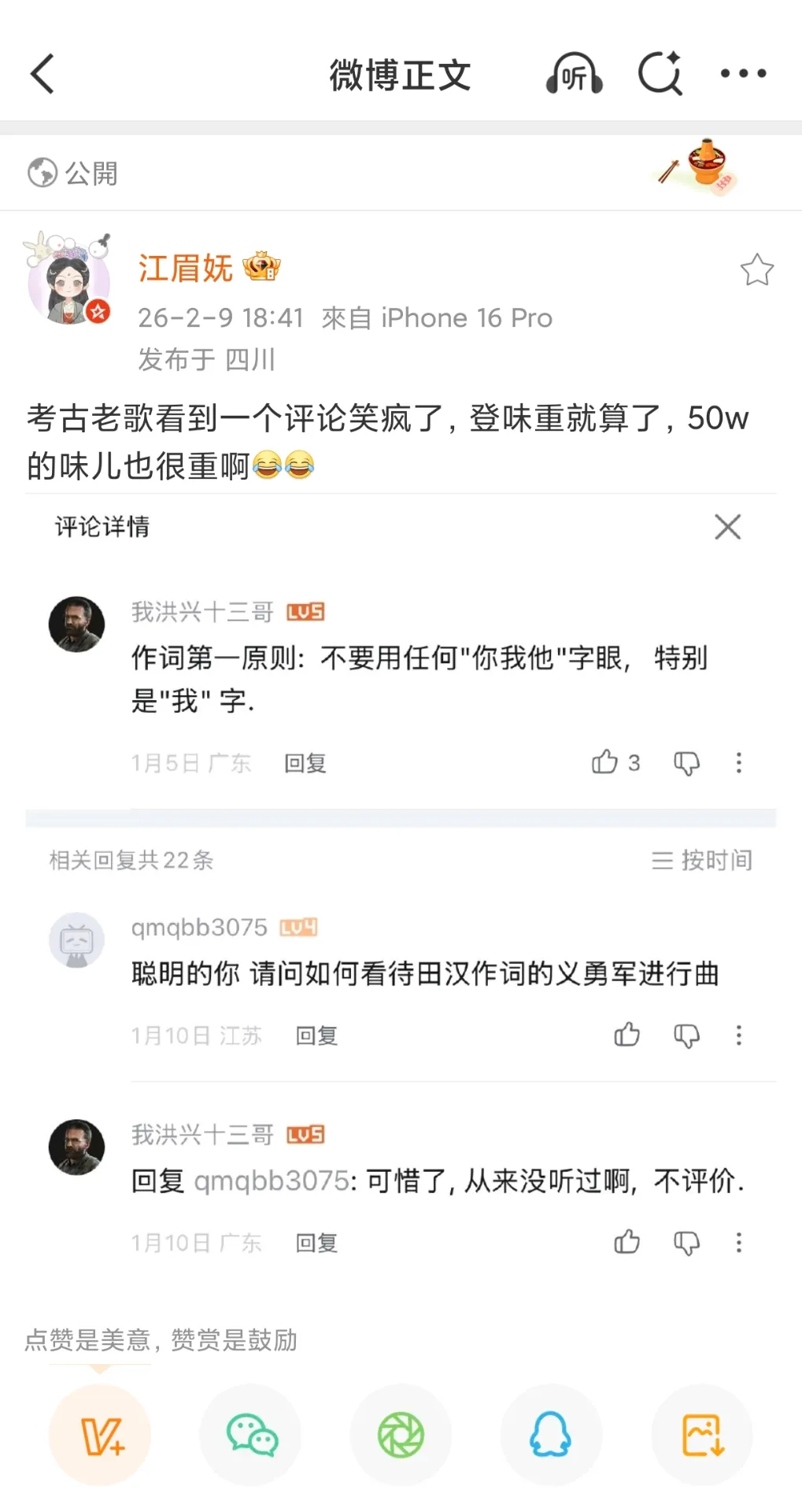This screenshot has width=802, height=1512.
Task: Tap the refresh icon in top bar
Action: (x=660, y=74)
